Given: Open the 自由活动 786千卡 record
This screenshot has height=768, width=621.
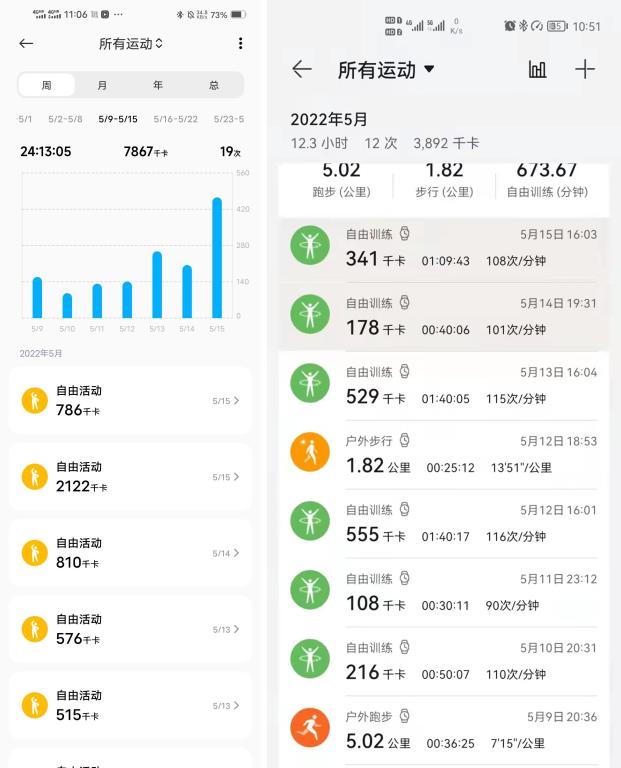Looking at the screenshot, I should coord(130,401).
